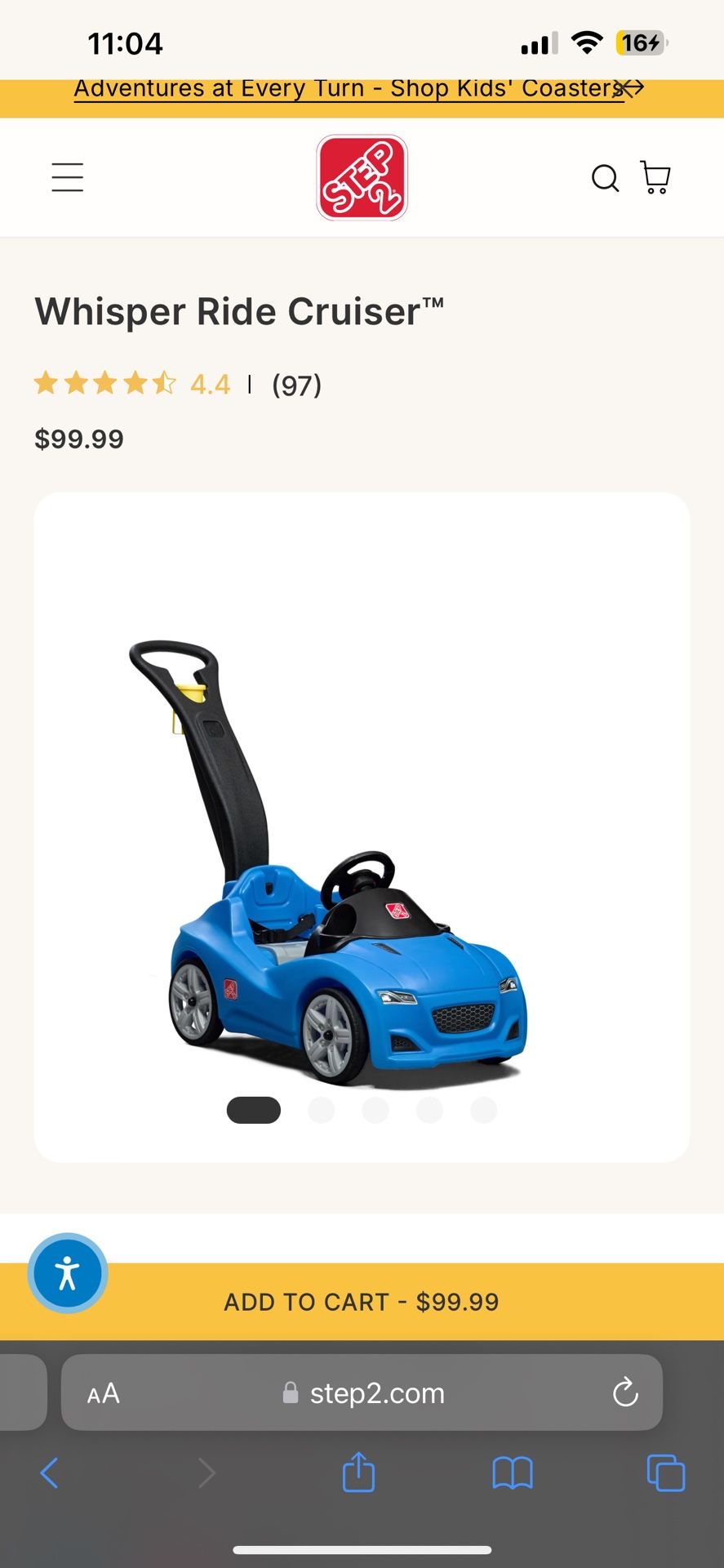Open the blue accessibility options icon
The width and height of the screenshot is (724, 1568).
67,1272
